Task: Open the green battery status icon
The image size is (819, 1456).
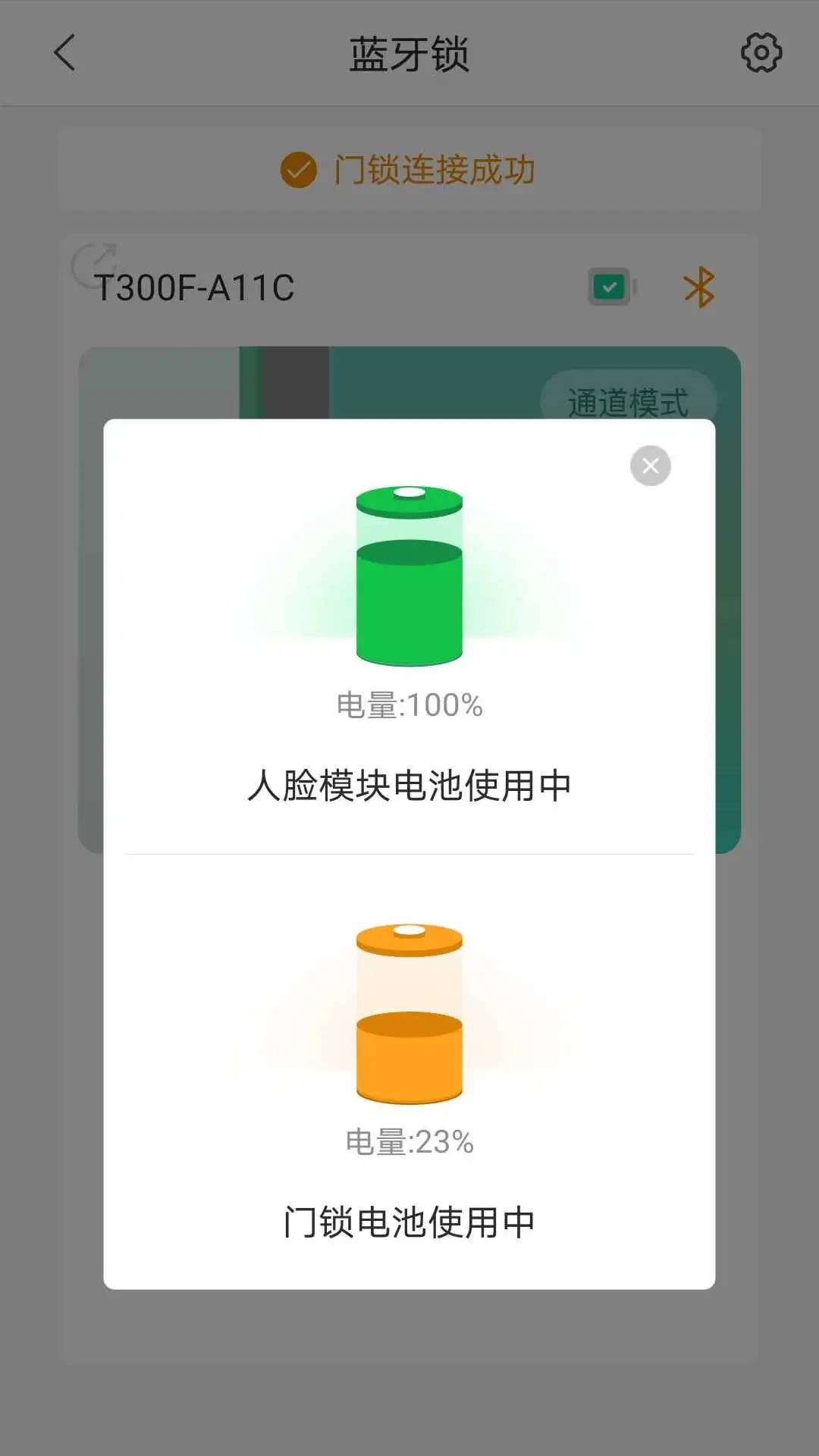Action: (612, 287)
